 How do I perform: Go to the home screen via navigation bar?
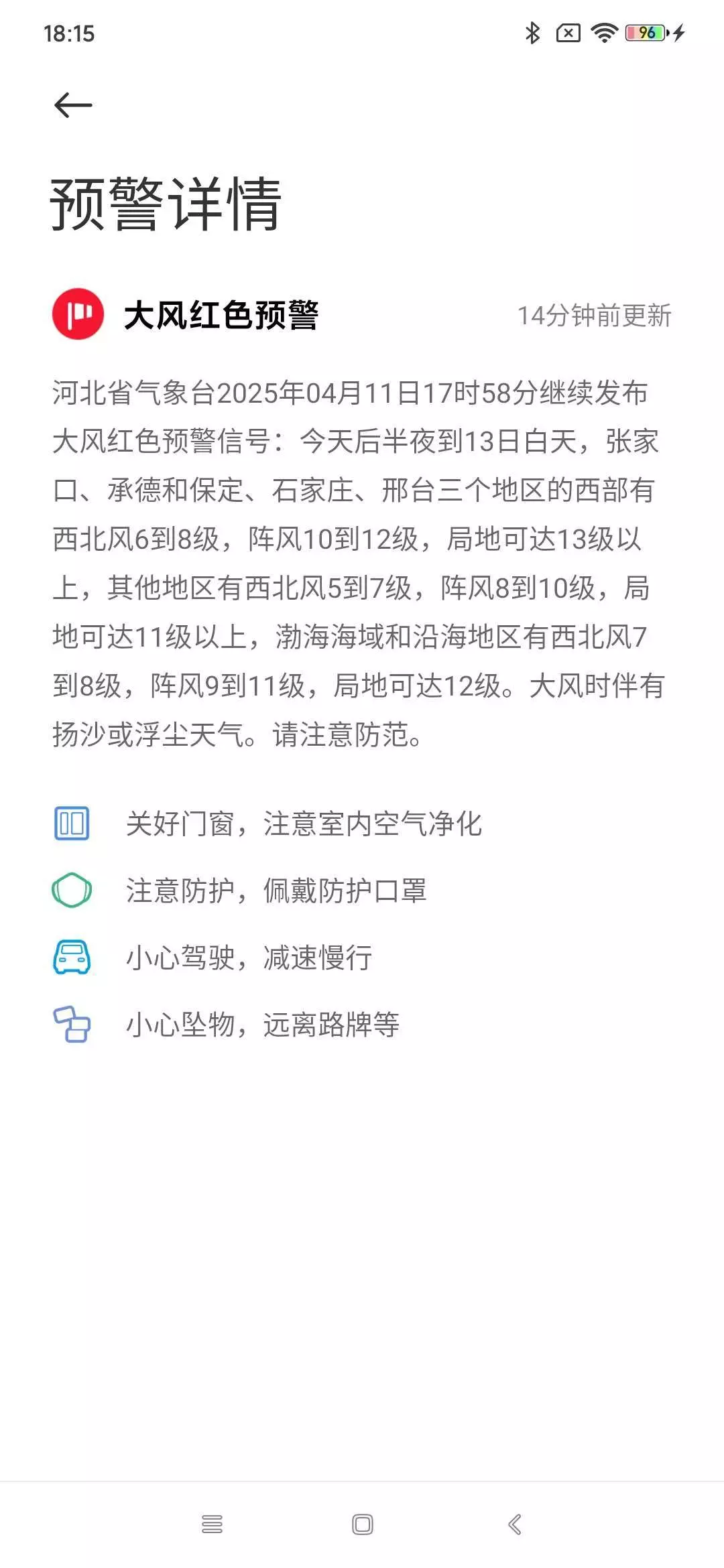[363, 1524]
